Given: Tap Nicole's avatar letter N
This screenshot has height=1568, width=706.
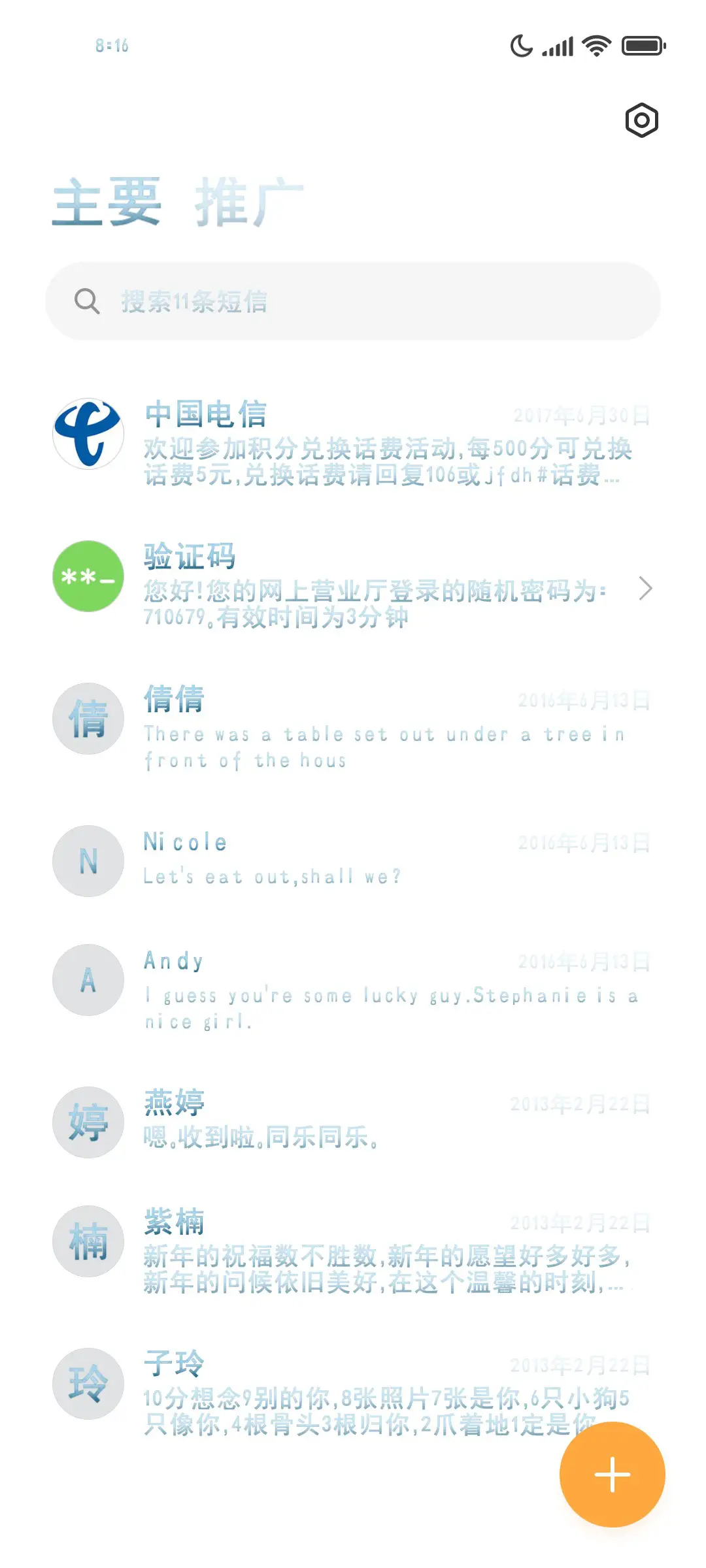Looking at the screenshot, I should (88, 861).
